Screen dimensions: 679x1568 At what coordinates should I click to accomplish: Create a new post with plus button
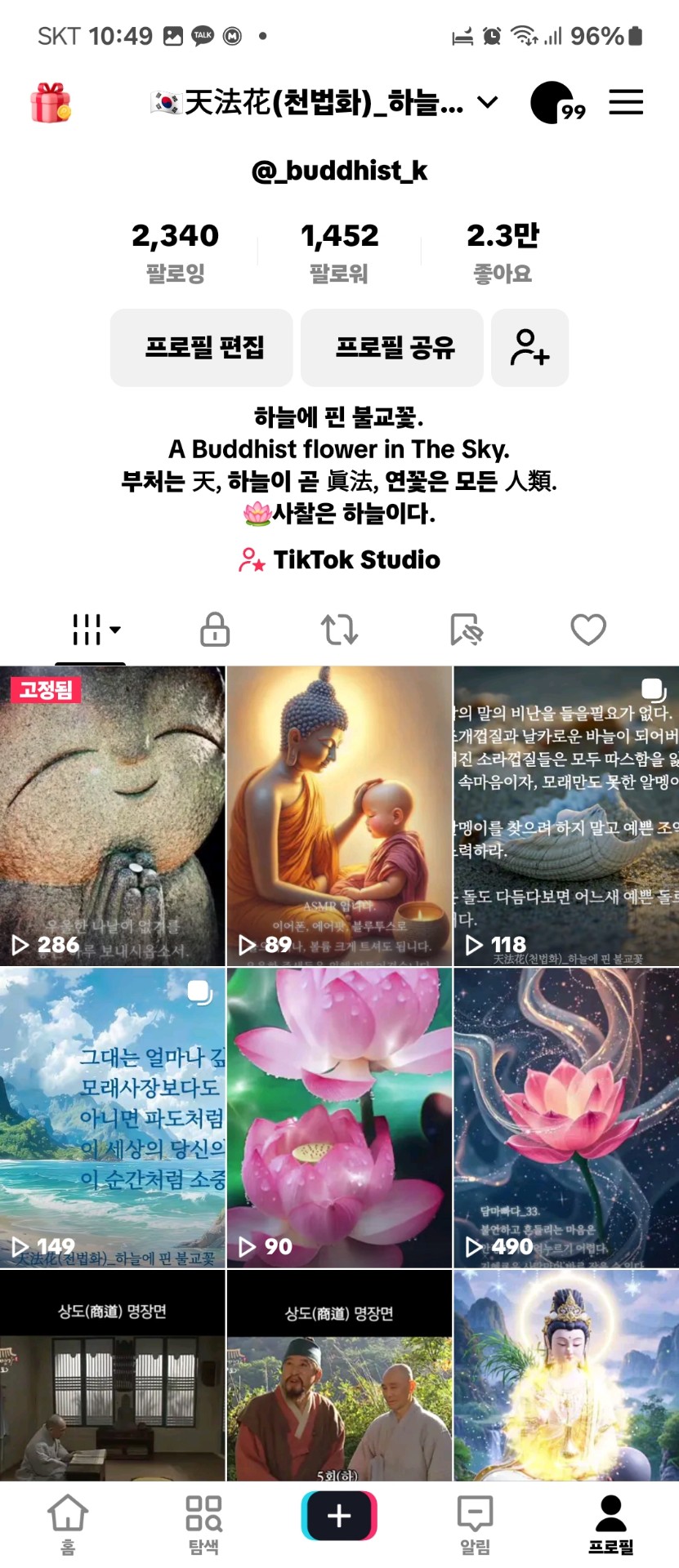tap(339, 1516)
